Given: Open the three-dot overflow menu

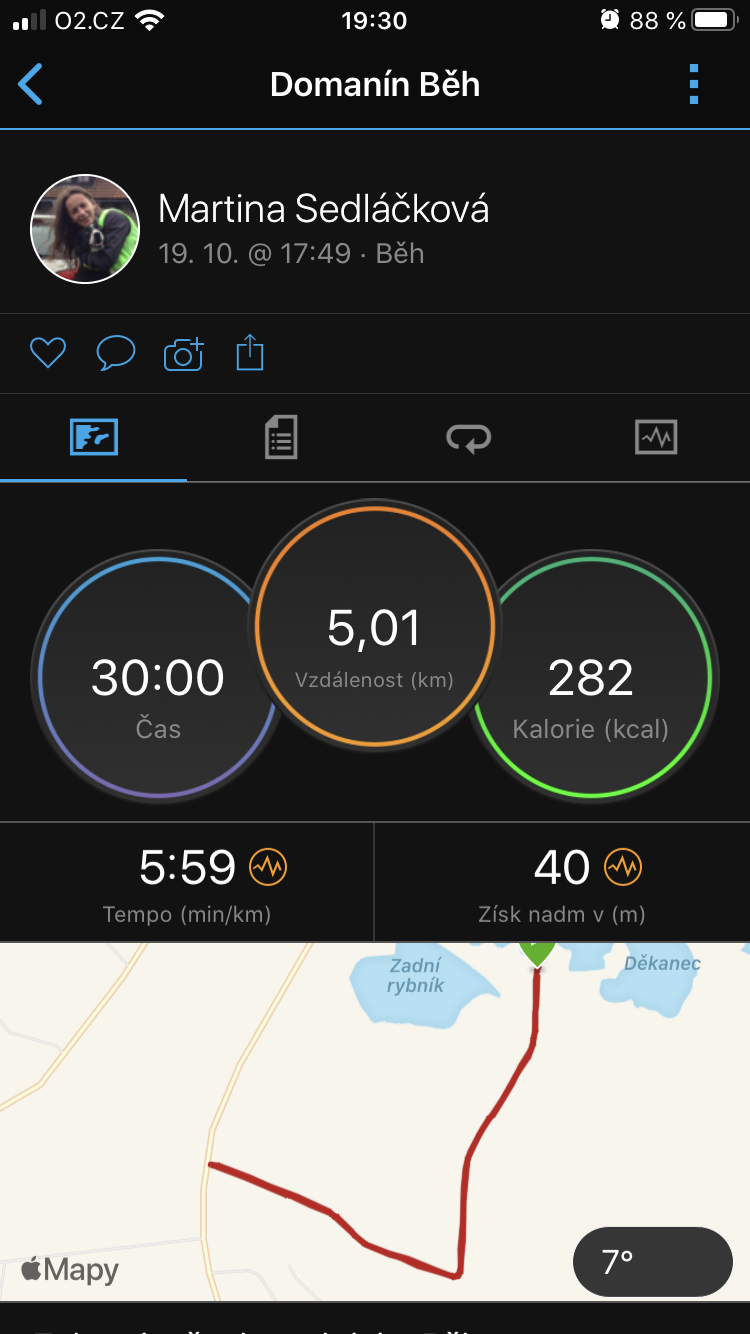Looking at the screenshot, I should (694, 84).
